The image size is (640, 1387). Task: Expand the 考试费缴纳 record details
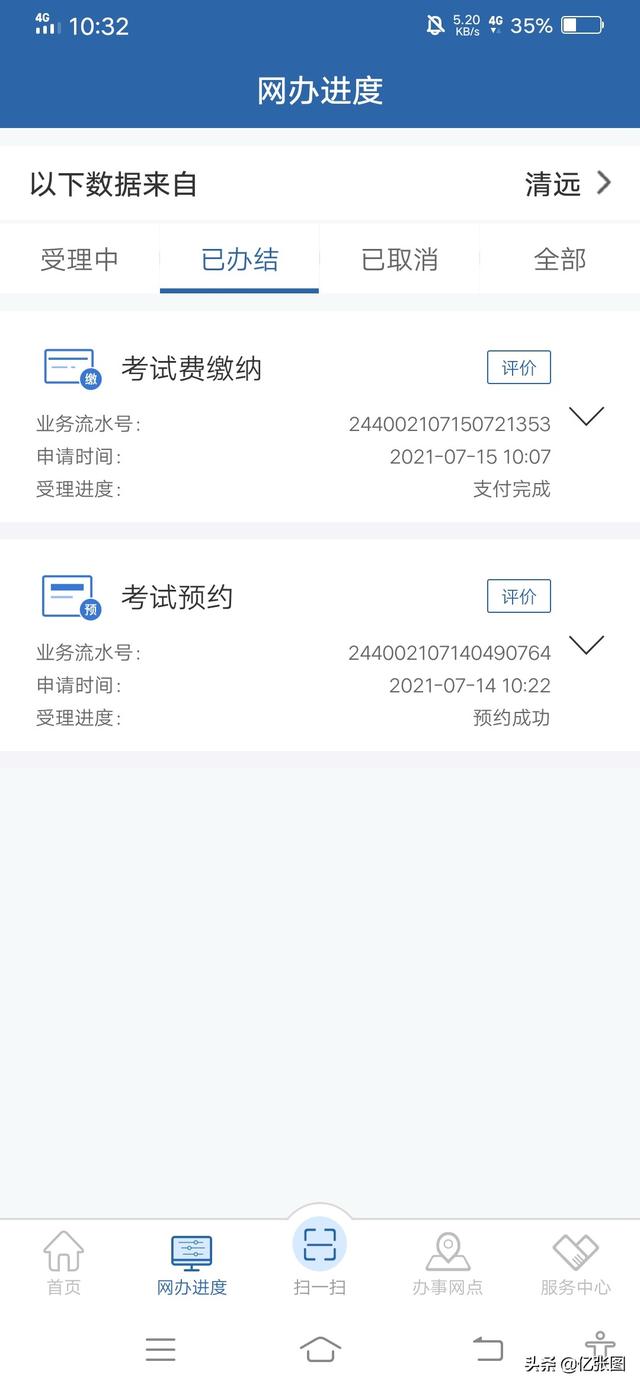point(586,417)
